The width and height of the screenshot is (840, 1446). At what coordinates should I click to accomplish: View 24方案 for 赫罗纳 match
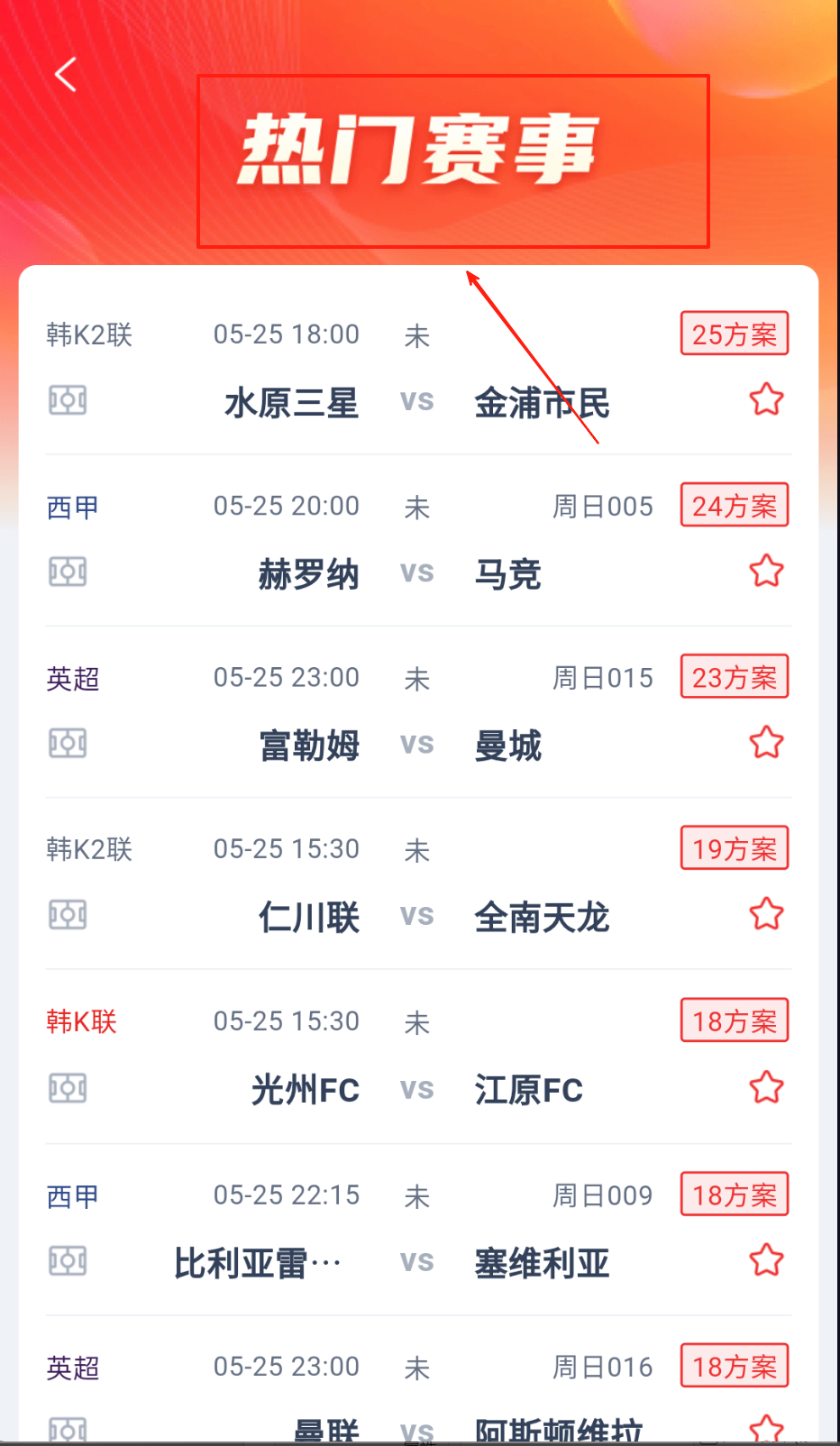tap(734, 505)
